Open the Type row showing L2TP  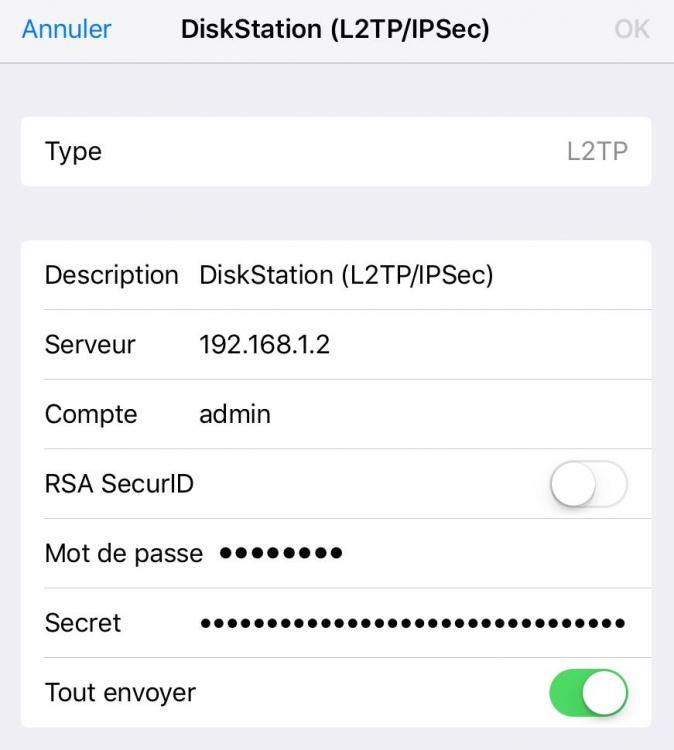point(336,152)
